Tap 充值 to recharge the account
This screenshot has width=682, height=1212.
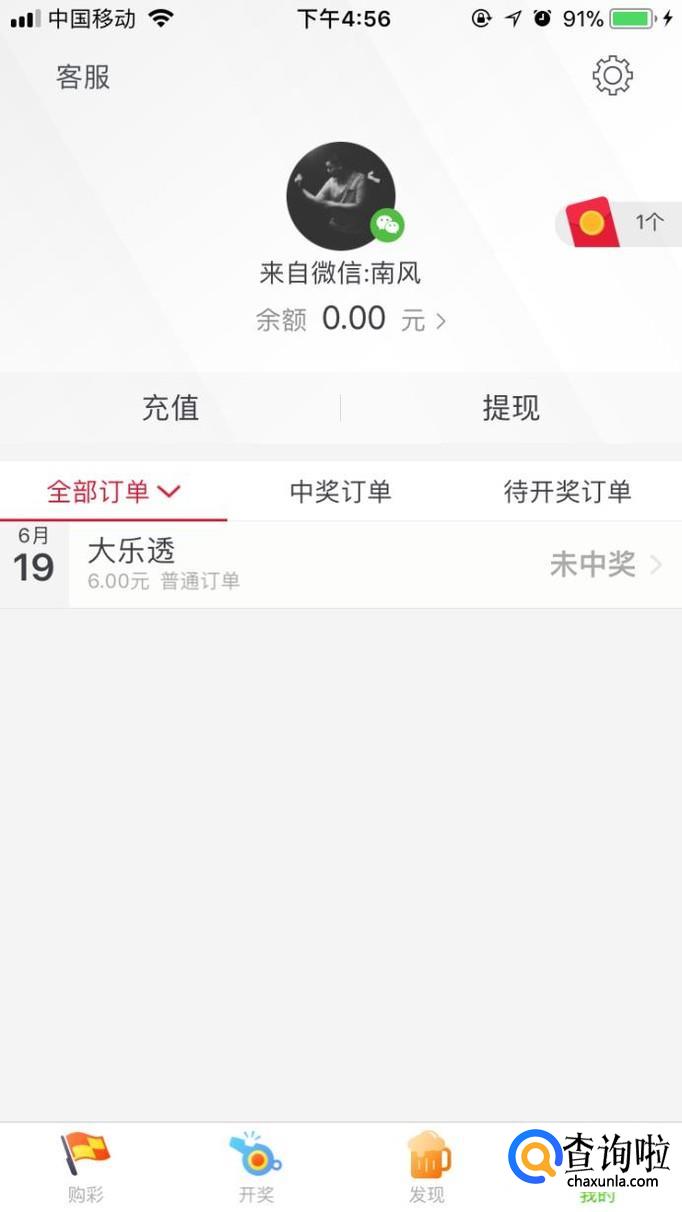coord(170,408)
